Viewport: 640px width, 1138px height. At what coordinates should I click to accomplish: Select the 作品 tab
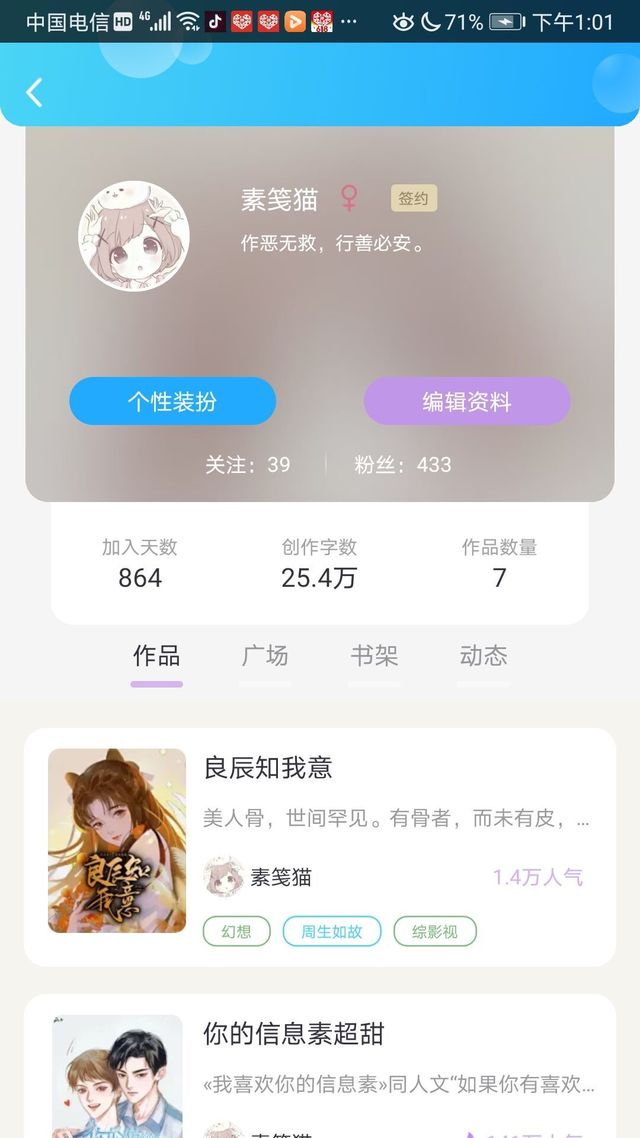[x=157, y=656]
